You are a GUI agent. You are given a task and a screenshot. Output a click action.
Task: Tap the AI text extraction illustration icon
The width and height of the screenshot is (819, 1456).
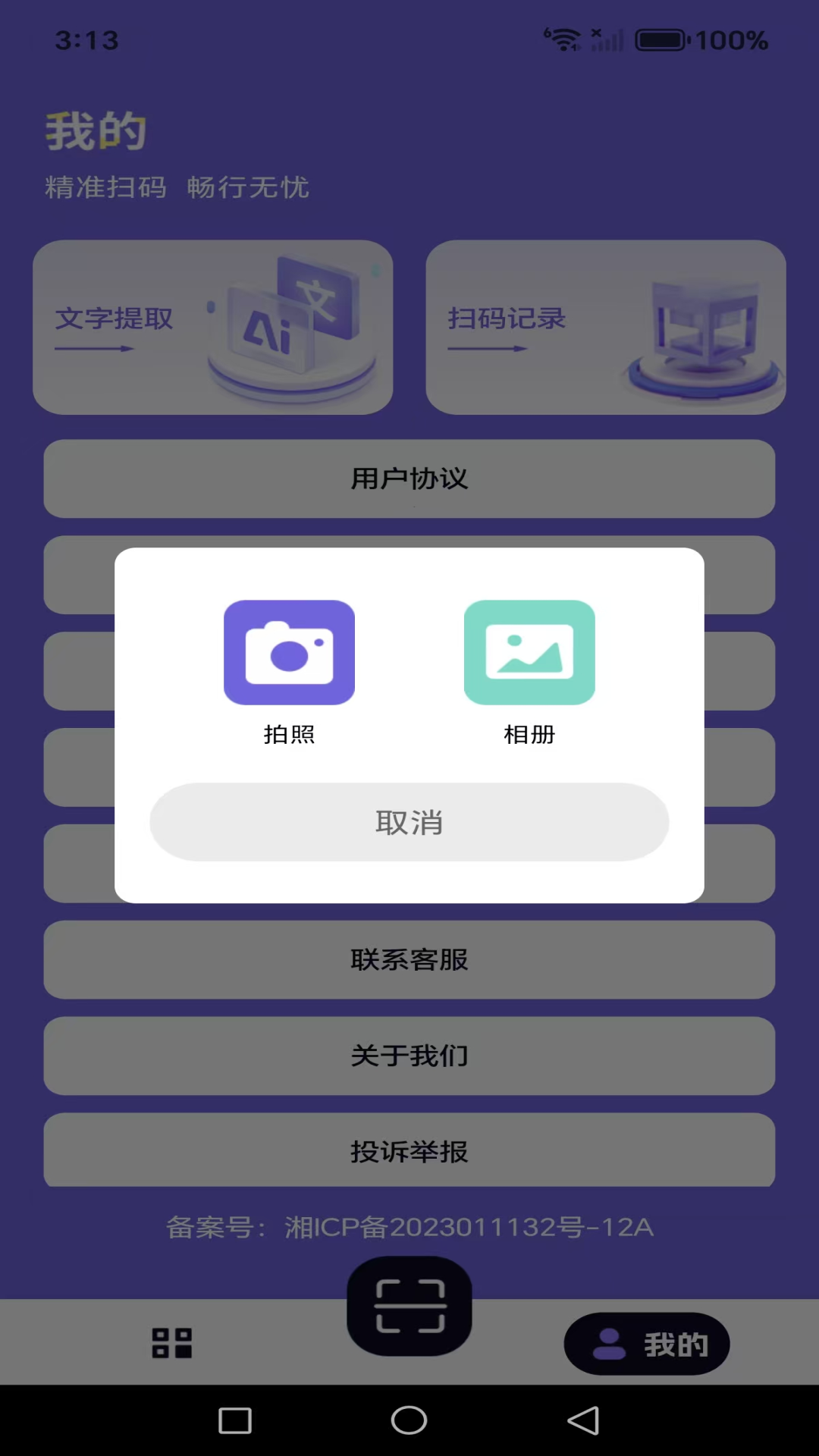click(288, 334)
